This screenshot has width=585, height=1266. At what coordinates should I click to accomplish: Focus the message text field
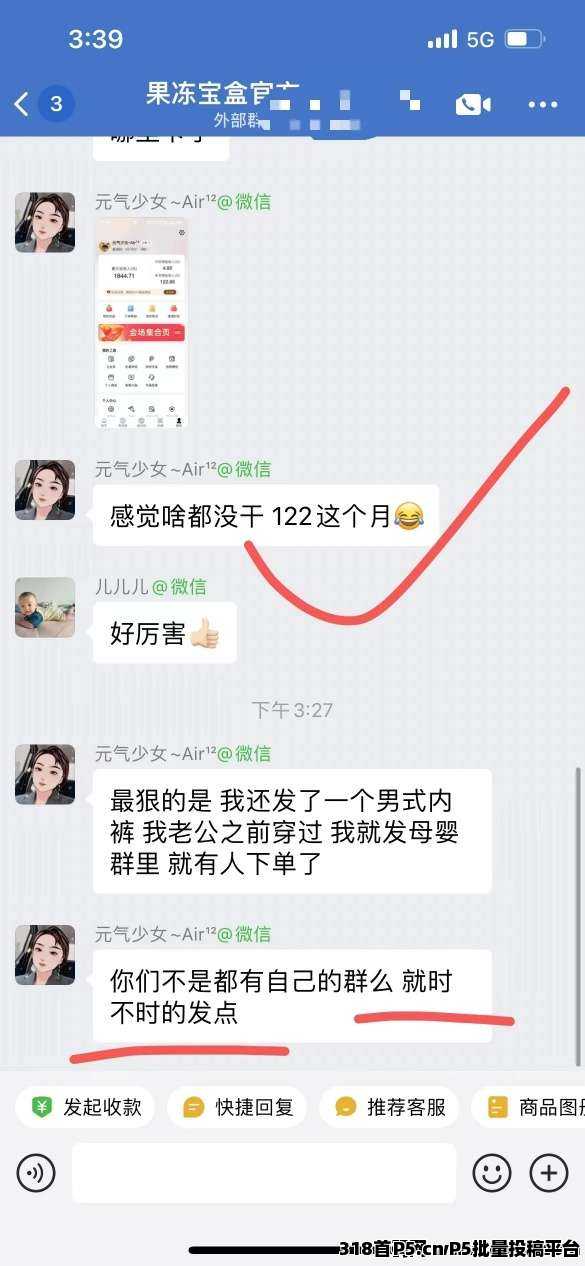click(x=264, y=1173)
